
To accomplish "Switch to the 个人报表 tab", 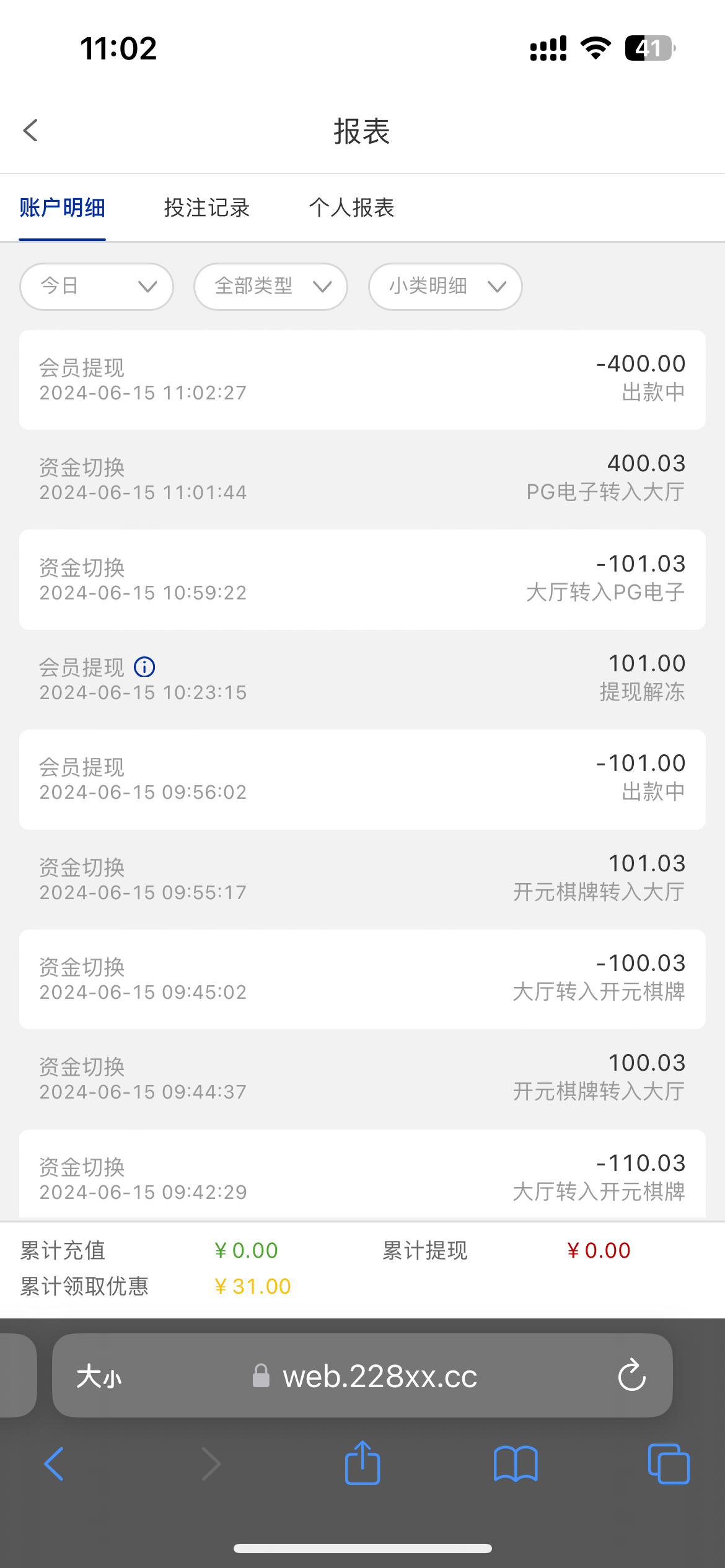I will [351, 207].
